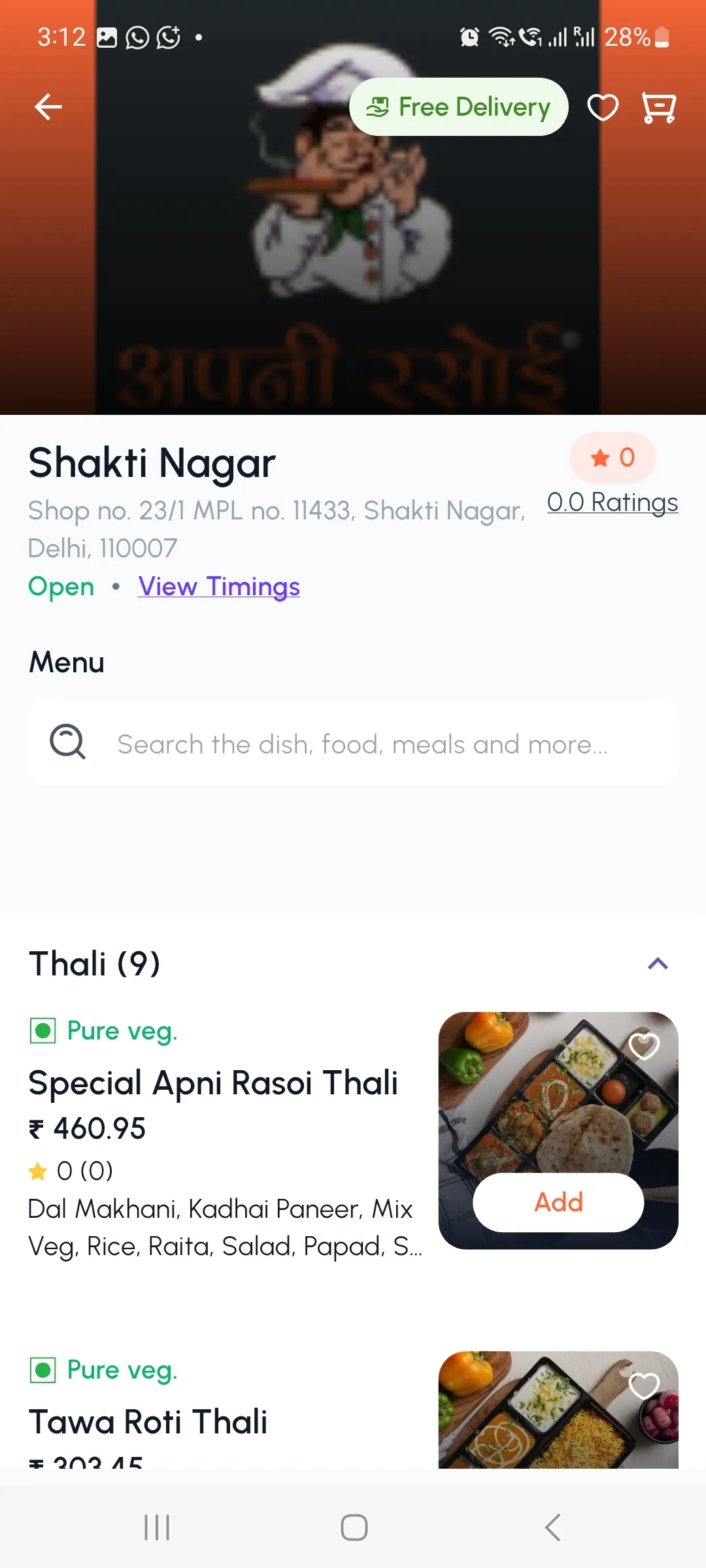
Task: Tap the Free Delivery chip
Action: click(459, 107)
